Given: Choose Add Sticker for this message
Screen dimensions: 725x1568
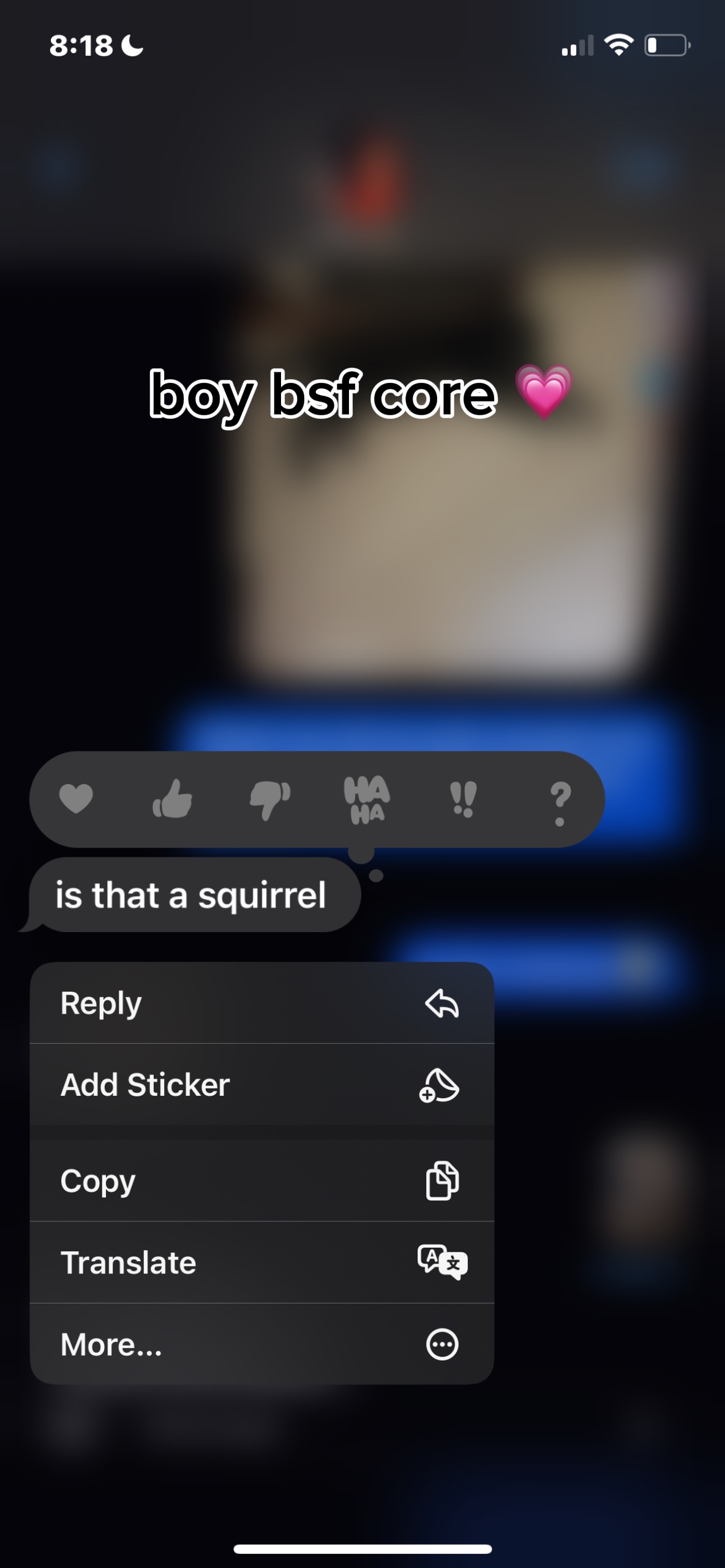Looking at the screenshot, I should point(262,1085).
